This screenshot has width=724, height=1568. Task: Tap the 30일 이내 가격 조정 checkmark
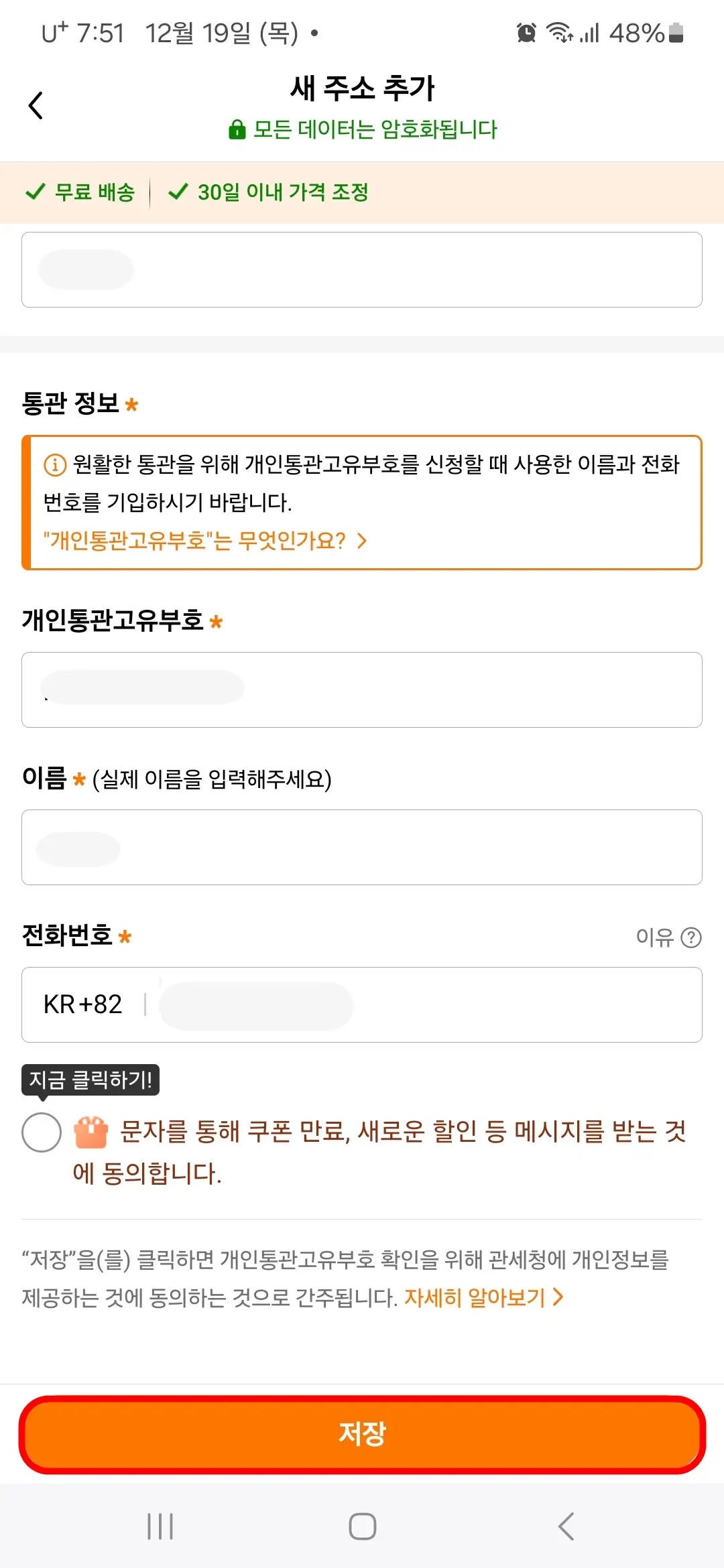[178, 192]
